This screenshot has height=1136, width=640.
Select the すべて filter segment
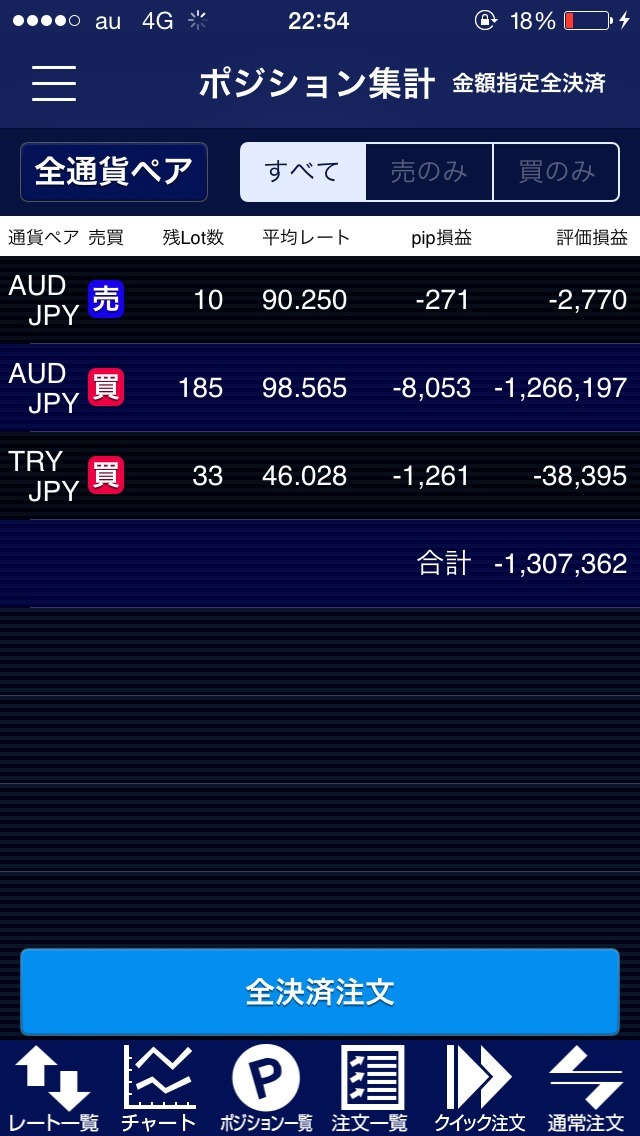(303, 172)
